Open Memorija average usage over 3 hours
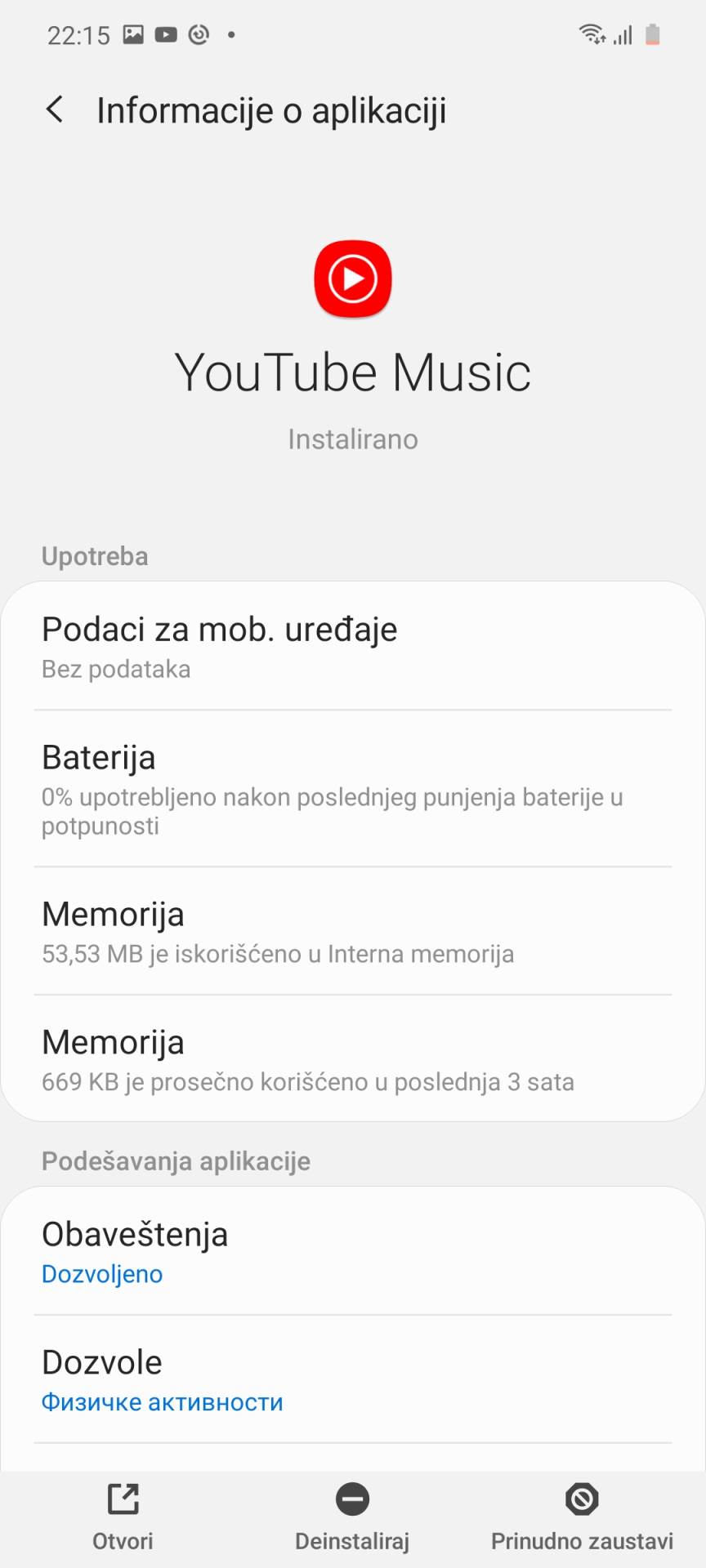This screenshot has height=1568, width=706. (351, 1059)
